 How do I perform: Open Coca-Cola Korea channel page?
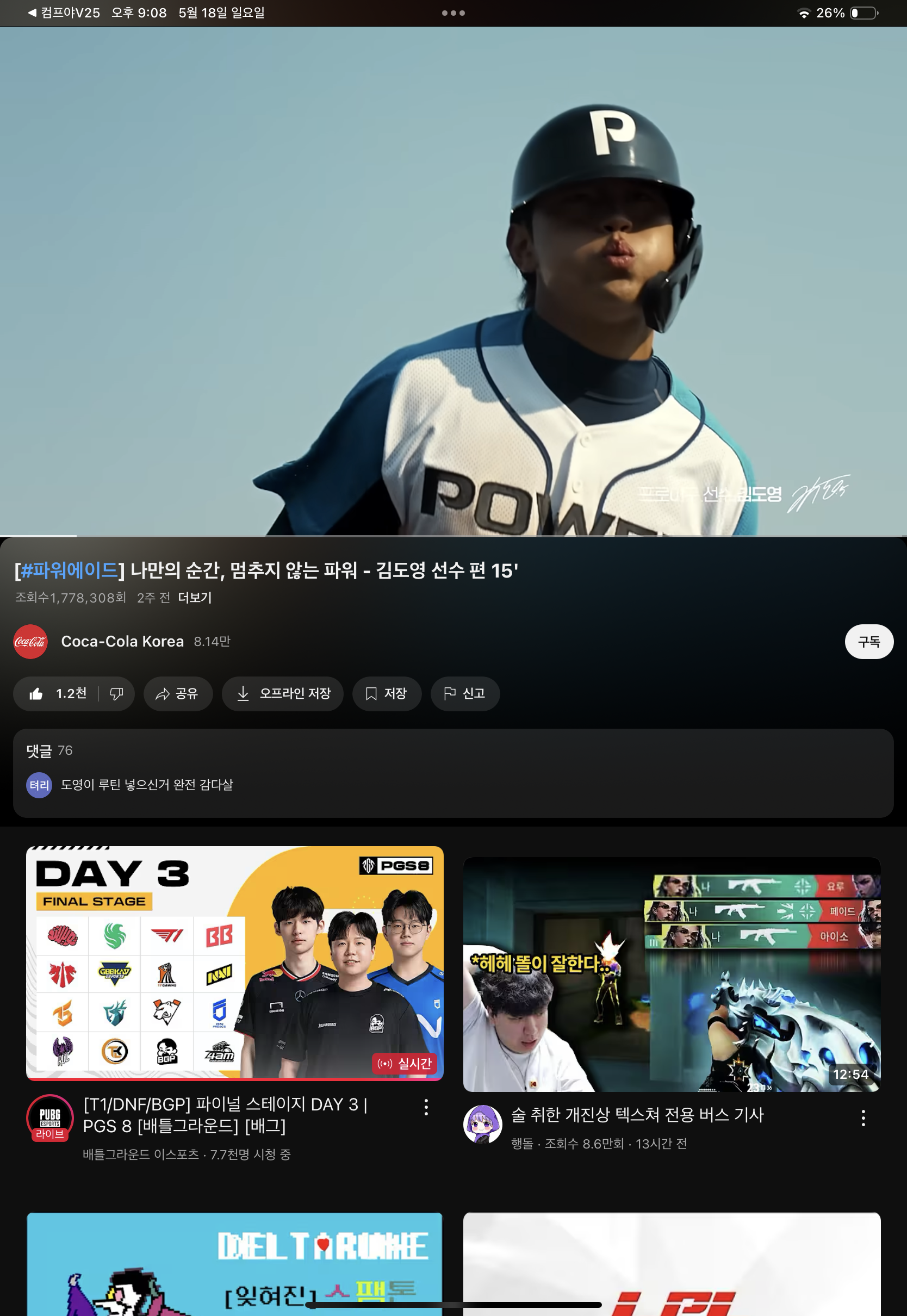[122, 642]
